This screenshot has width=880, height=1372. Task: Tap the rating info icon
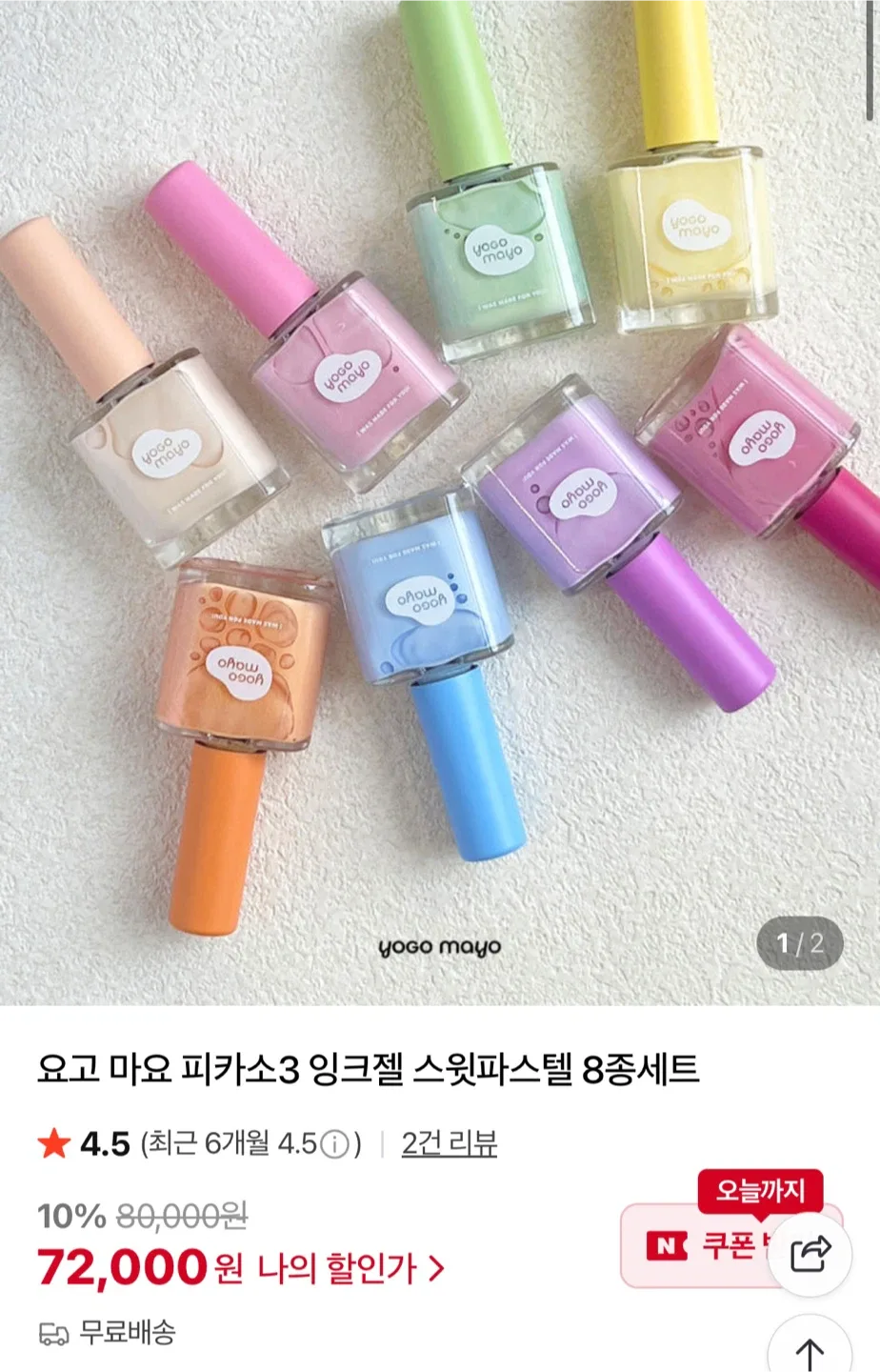[x=334, y=1143]
